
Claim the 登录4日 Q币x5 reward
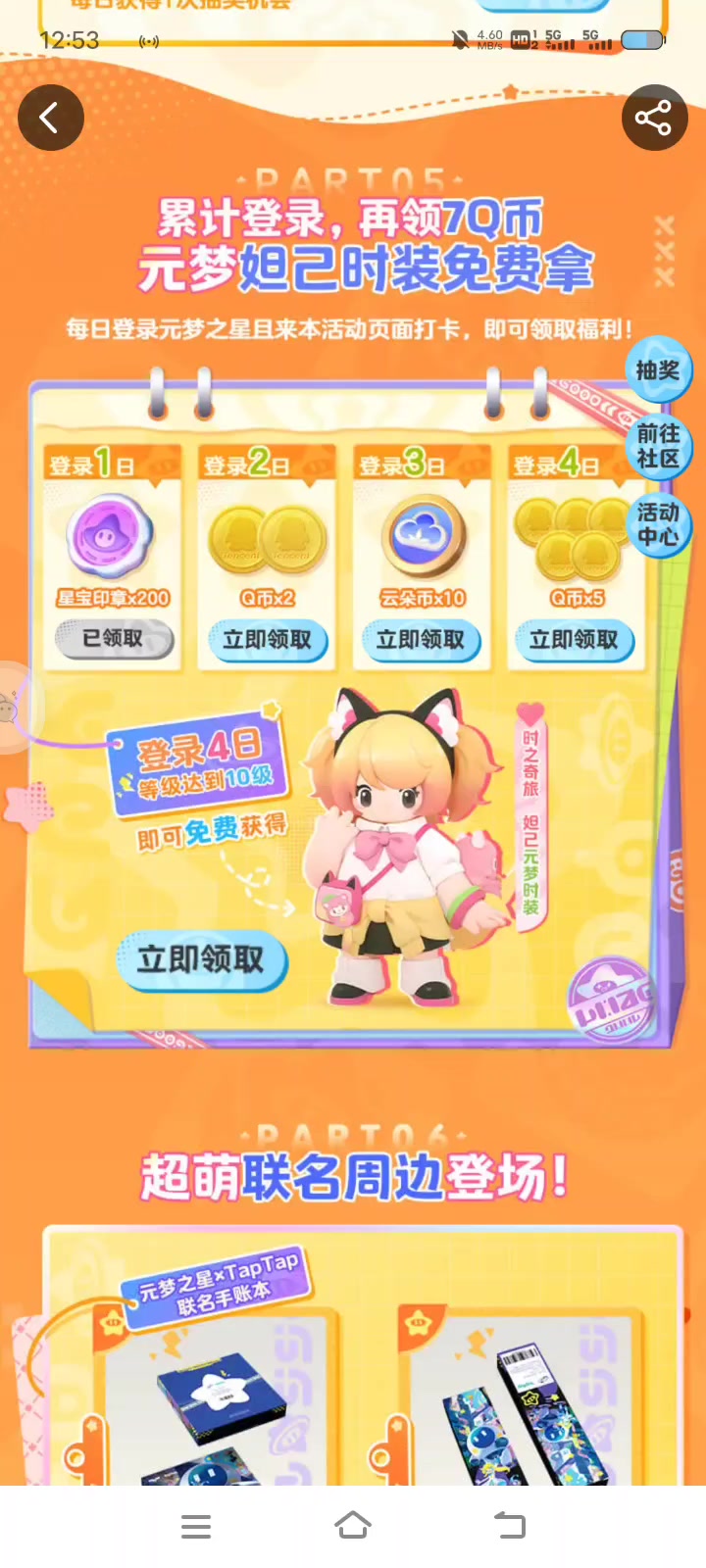tap(575, 641)
